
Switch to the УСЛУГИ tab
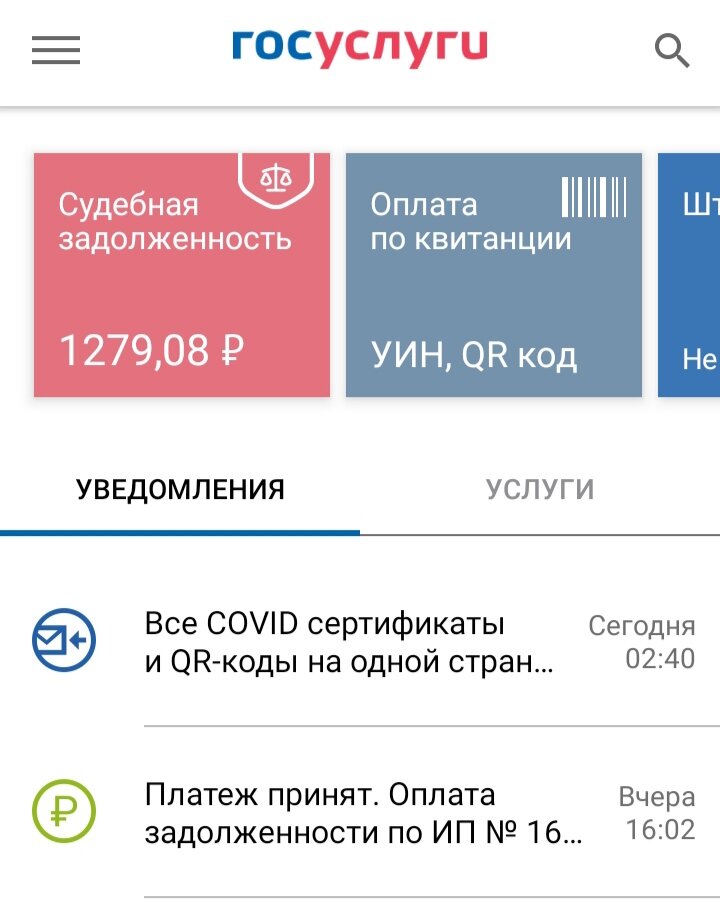pos(540,489)
